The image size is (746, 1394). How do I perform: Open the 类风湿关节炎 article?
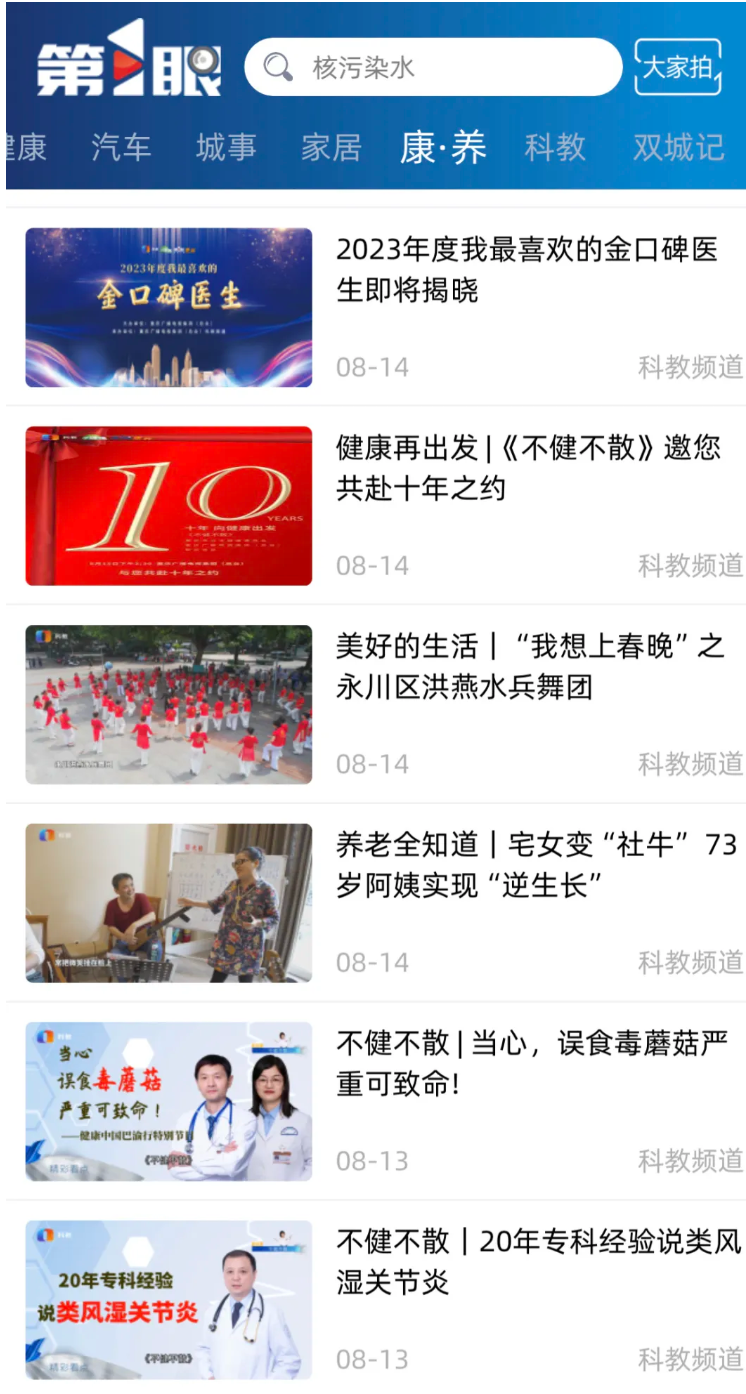(x=527, y=1262)
